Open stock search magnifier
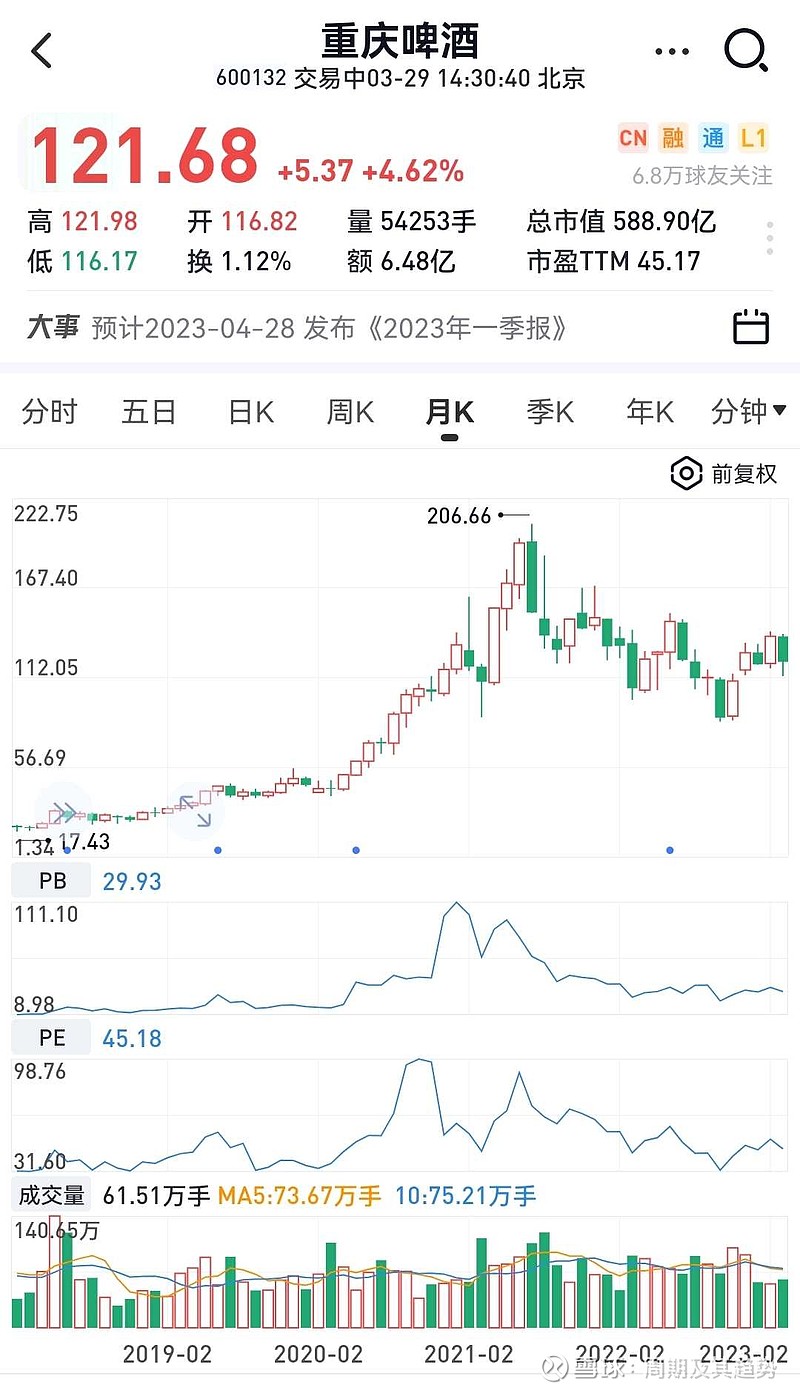This screenshot has height=1393, width=800. point(746,49)
